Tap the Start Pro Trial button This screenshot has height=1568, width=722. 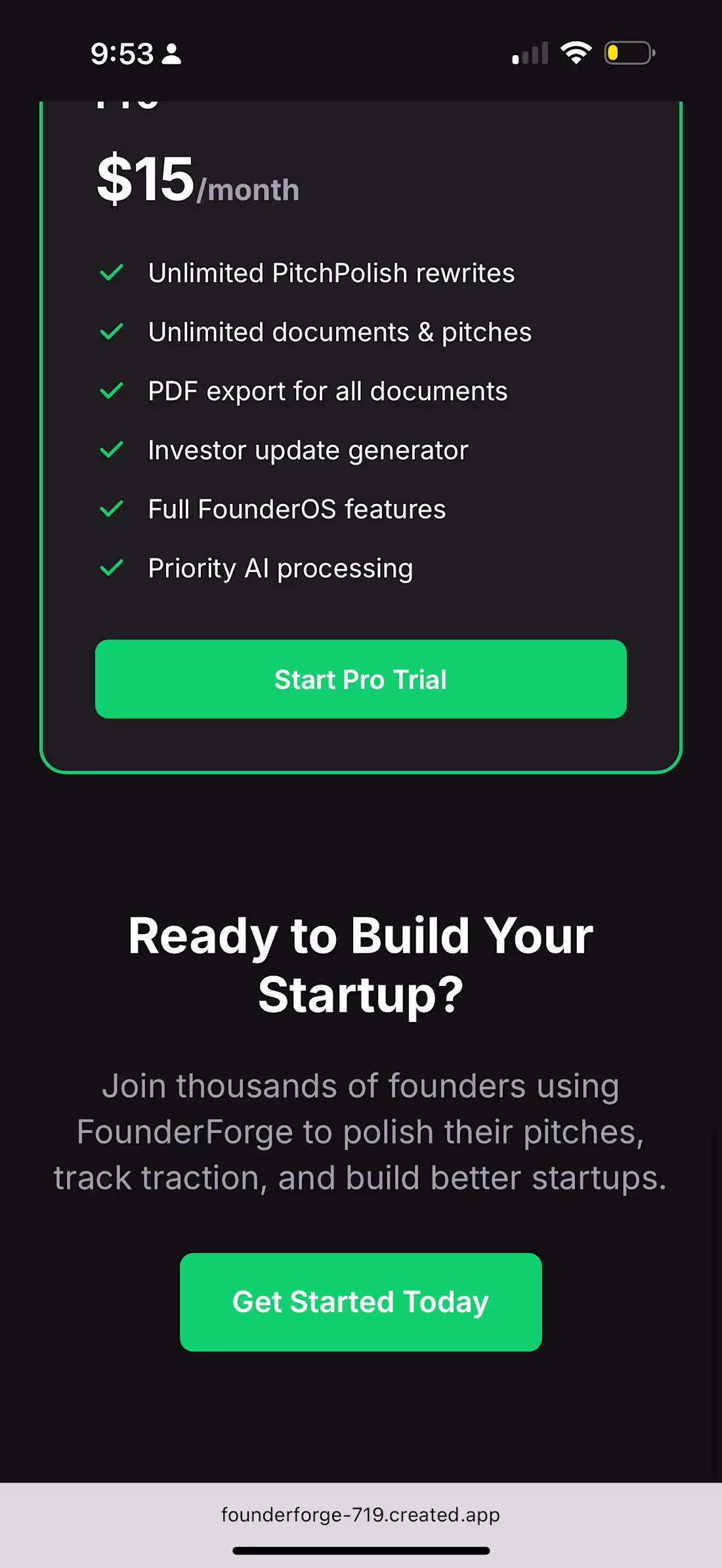[361, 679]
